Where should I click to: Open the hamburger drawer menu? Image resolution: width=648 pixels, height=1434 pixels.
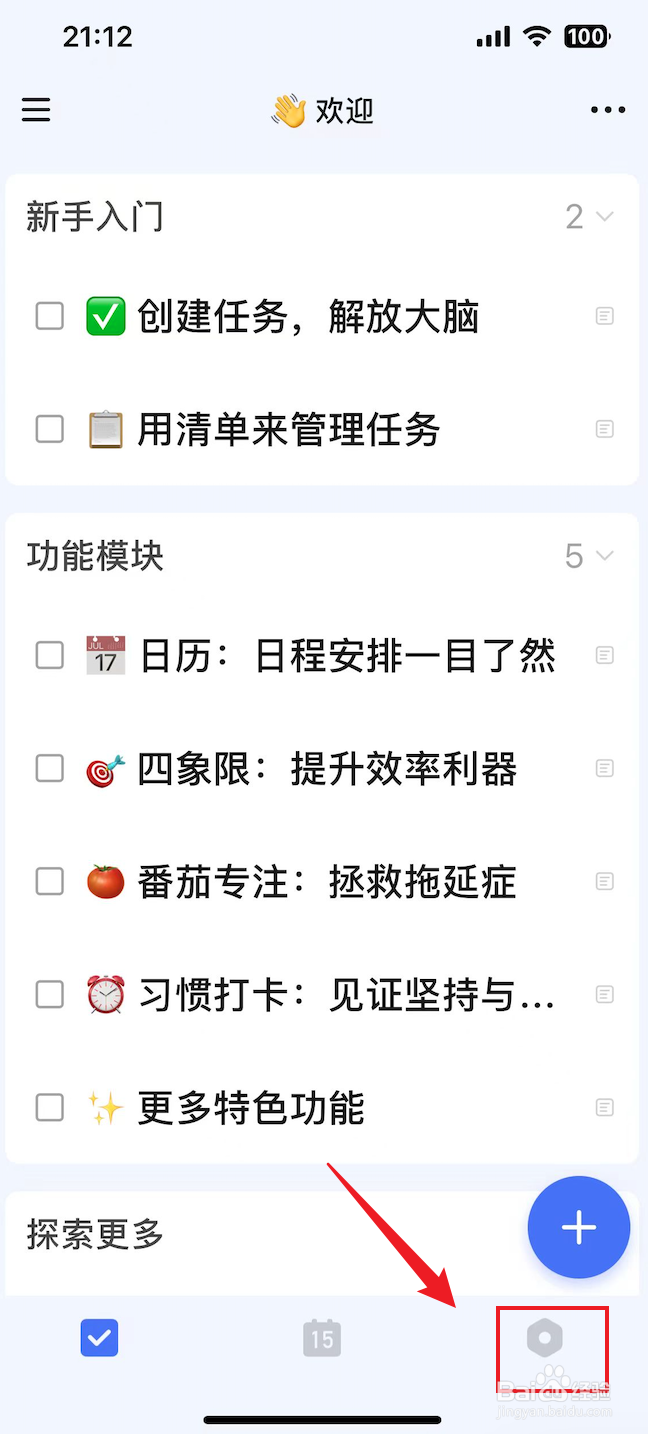click(x=36, y=110)
